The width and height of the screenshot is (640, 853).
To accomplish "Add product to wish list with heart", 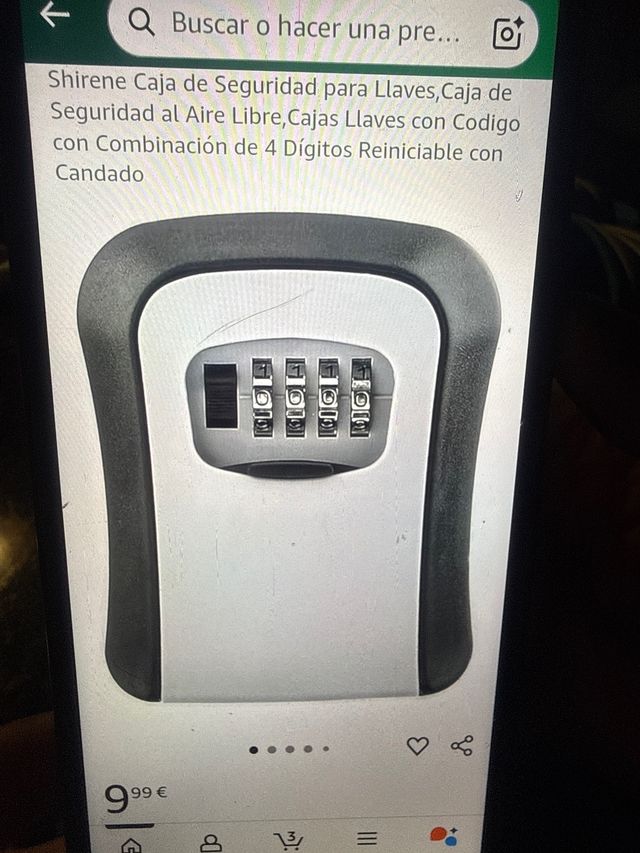I will click(417, 746).
